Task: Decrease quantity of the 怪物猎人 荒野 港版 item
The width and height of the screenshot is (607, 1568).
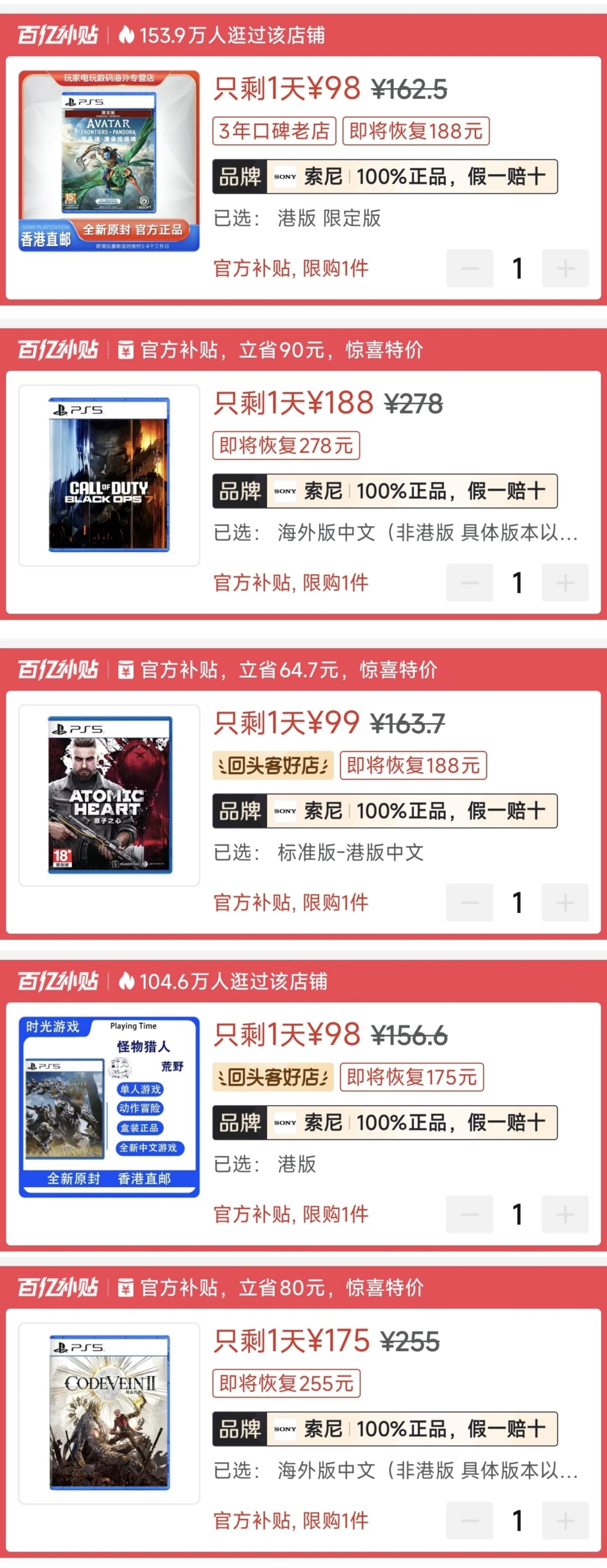Action: pyautogui.click(x=469, y=1214)
